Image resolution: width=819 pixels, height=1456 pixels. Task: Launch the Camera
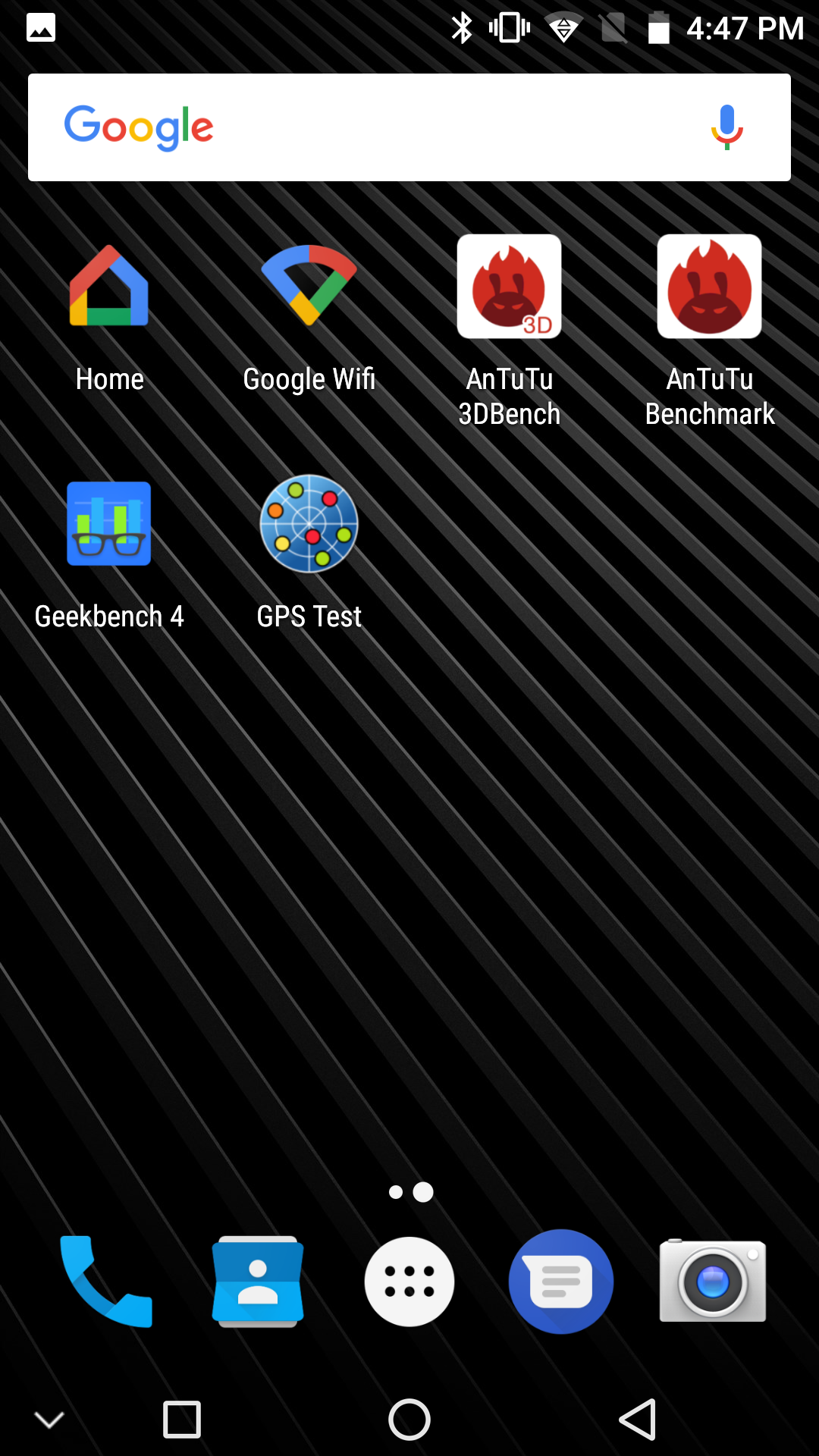[713, 1282]
